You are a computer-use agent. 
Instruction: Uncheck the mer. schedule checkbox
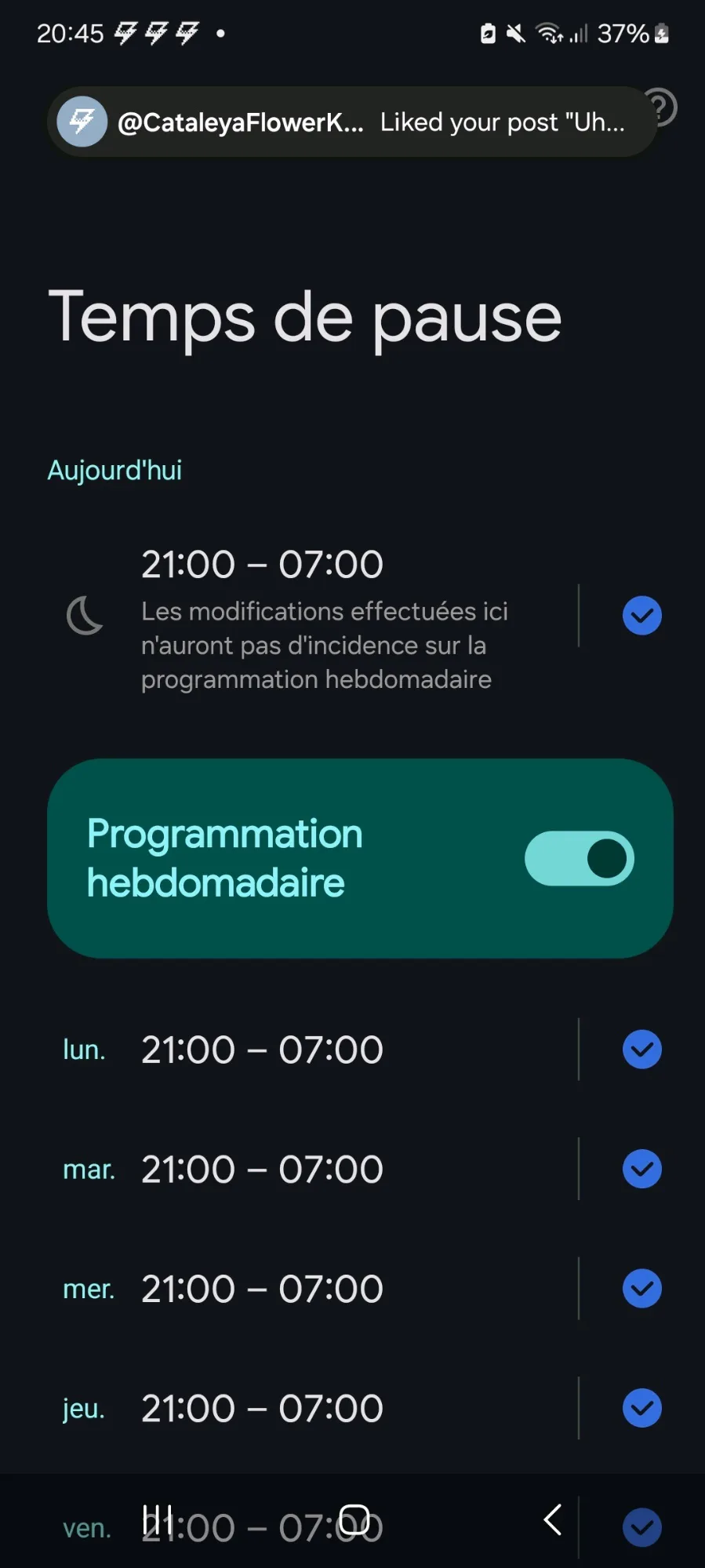[641, 1289]
